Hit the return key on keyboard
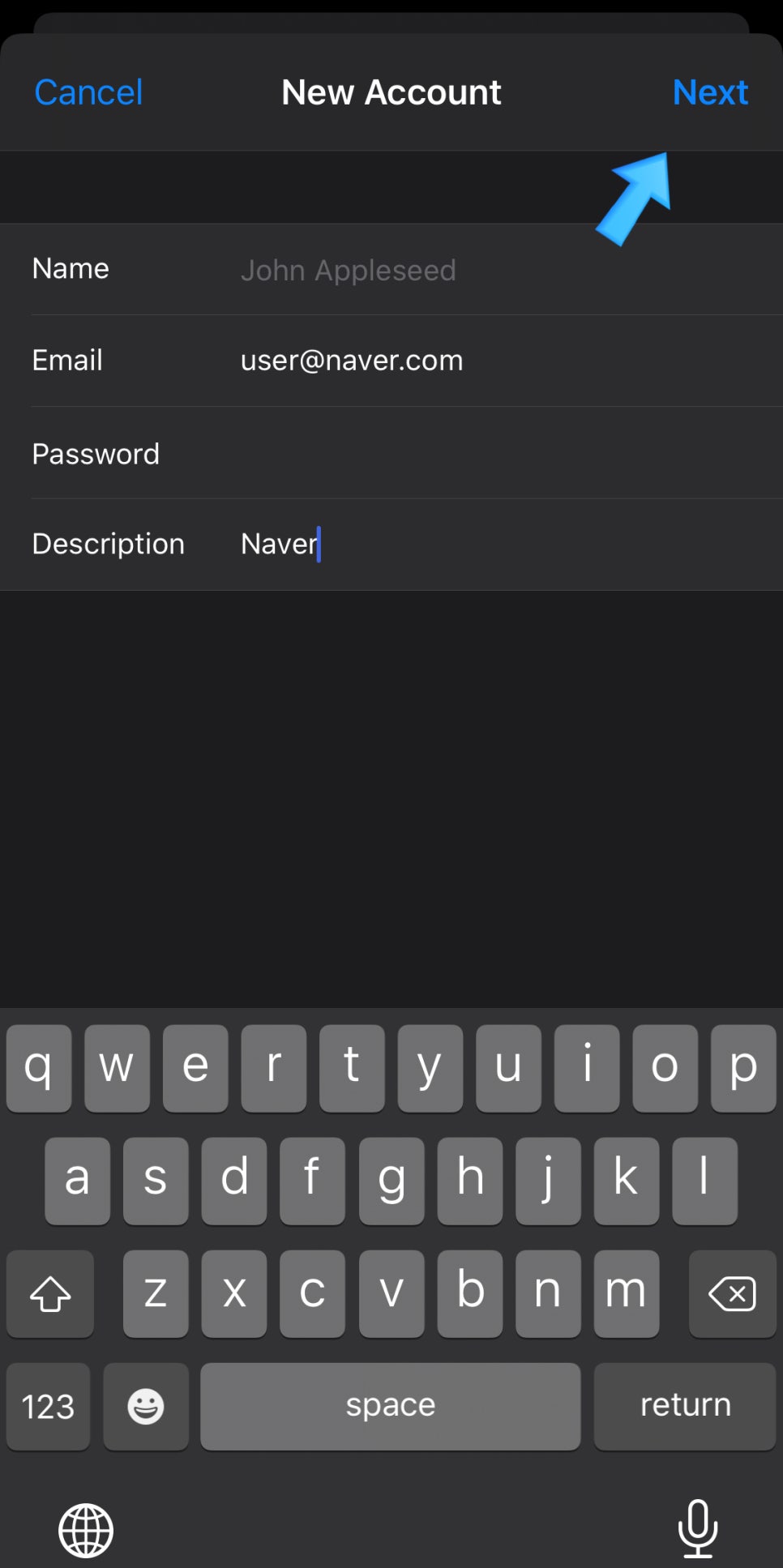Image resolution: width=783 pixels, height=1568 pixels. coord(685,1405)
